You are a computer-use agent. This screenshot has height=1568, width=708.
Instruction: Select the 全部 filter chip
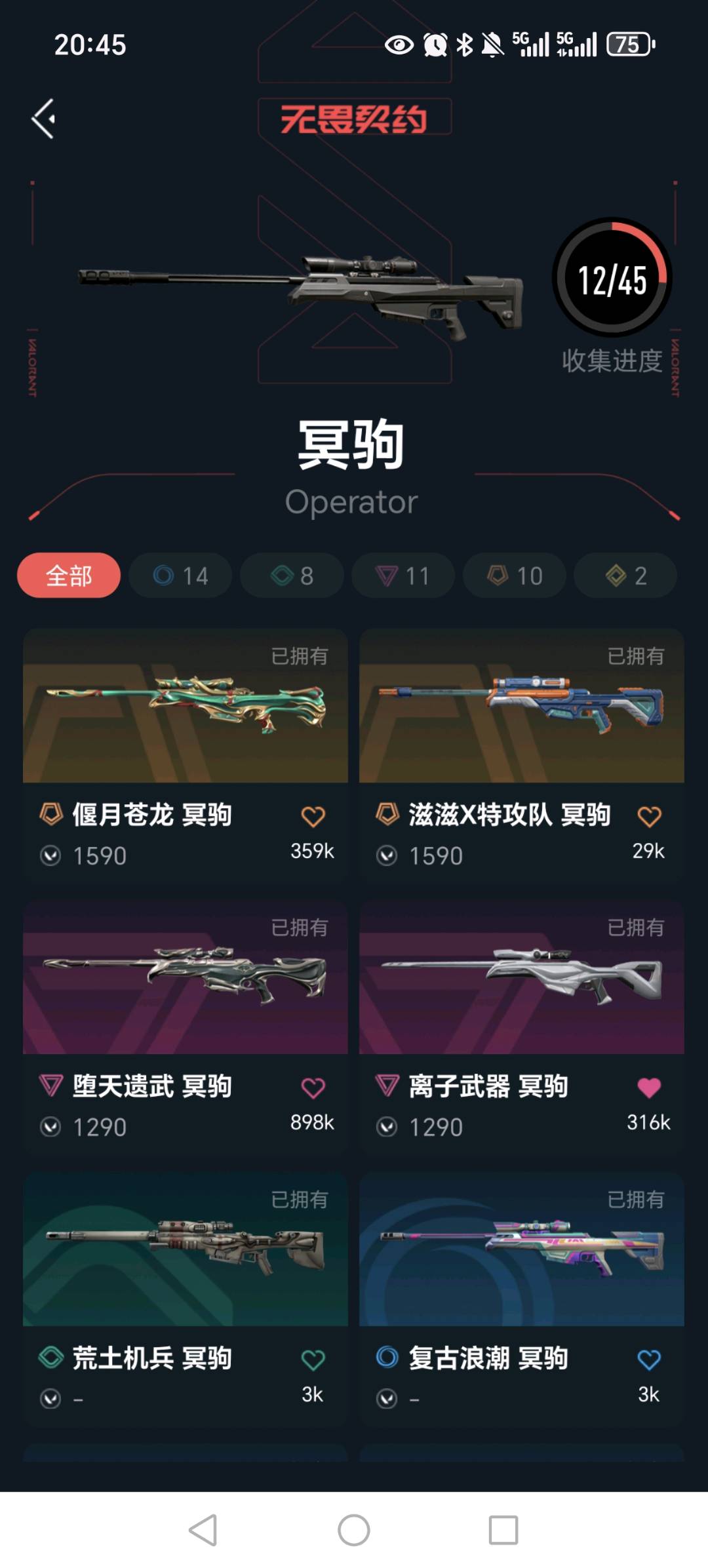69,576
